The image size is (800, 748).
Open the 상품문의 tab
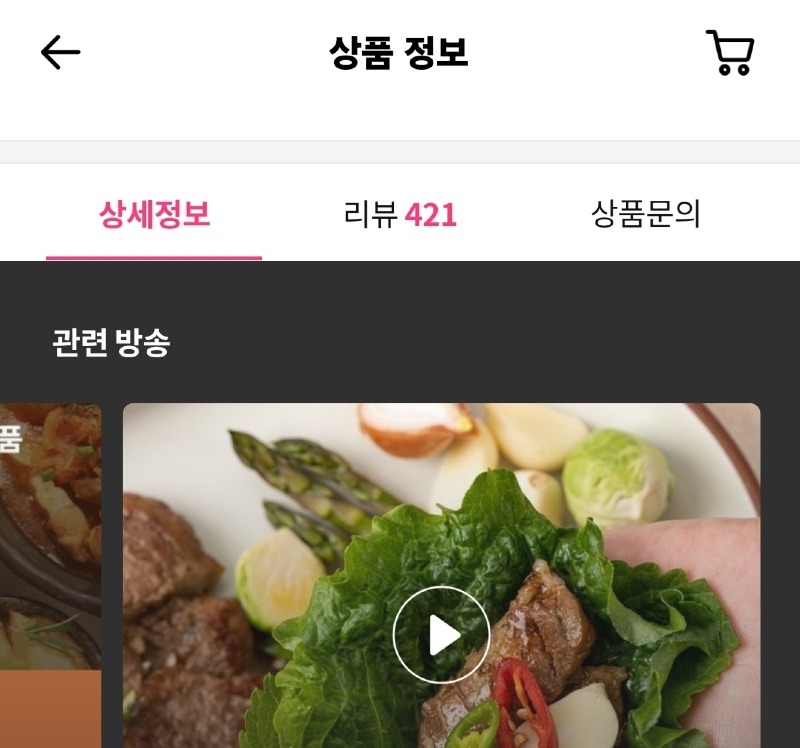pos(645,214)
